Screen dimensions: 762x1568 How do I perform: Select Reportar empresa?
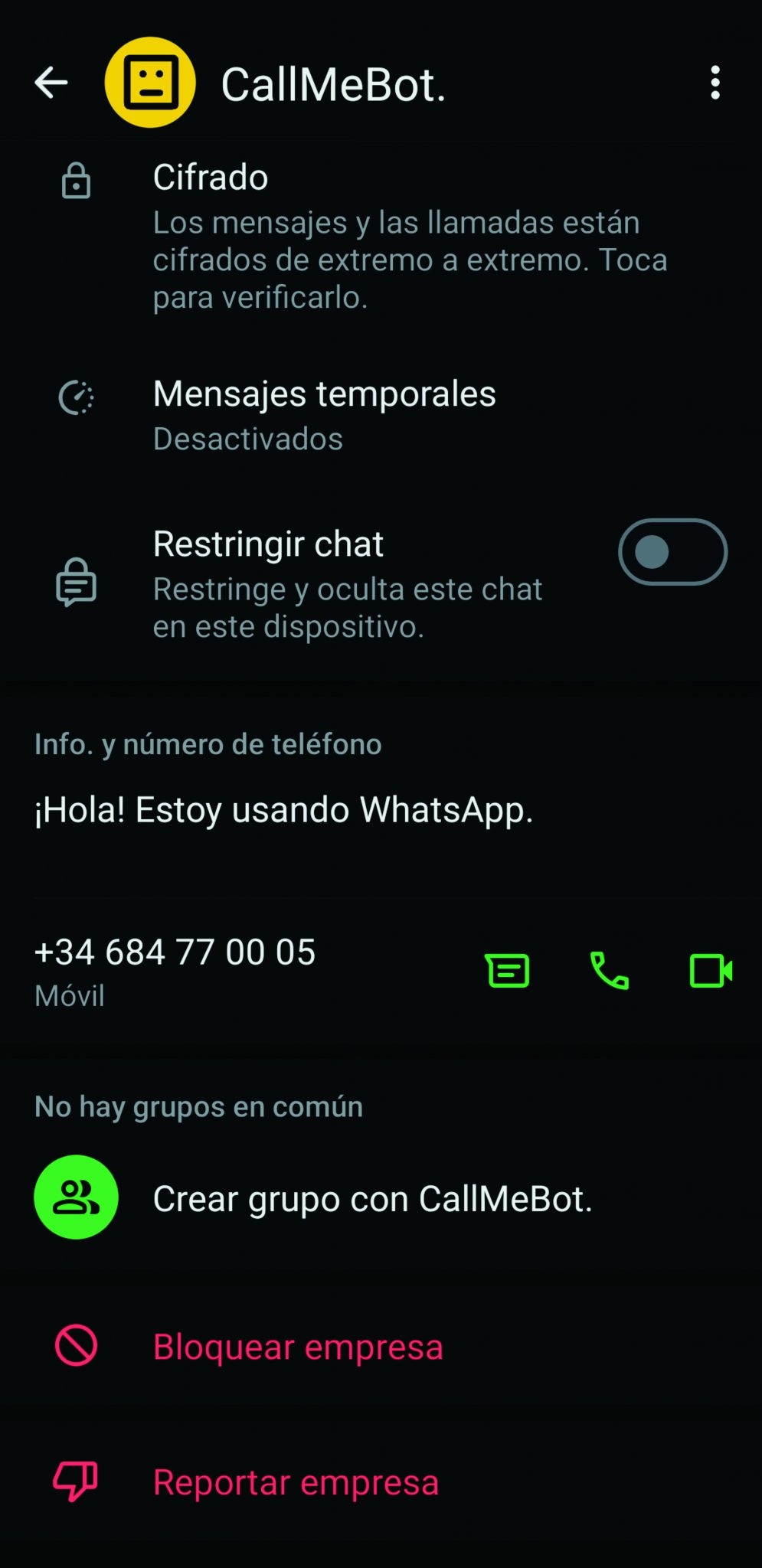tap(297, 1481)
